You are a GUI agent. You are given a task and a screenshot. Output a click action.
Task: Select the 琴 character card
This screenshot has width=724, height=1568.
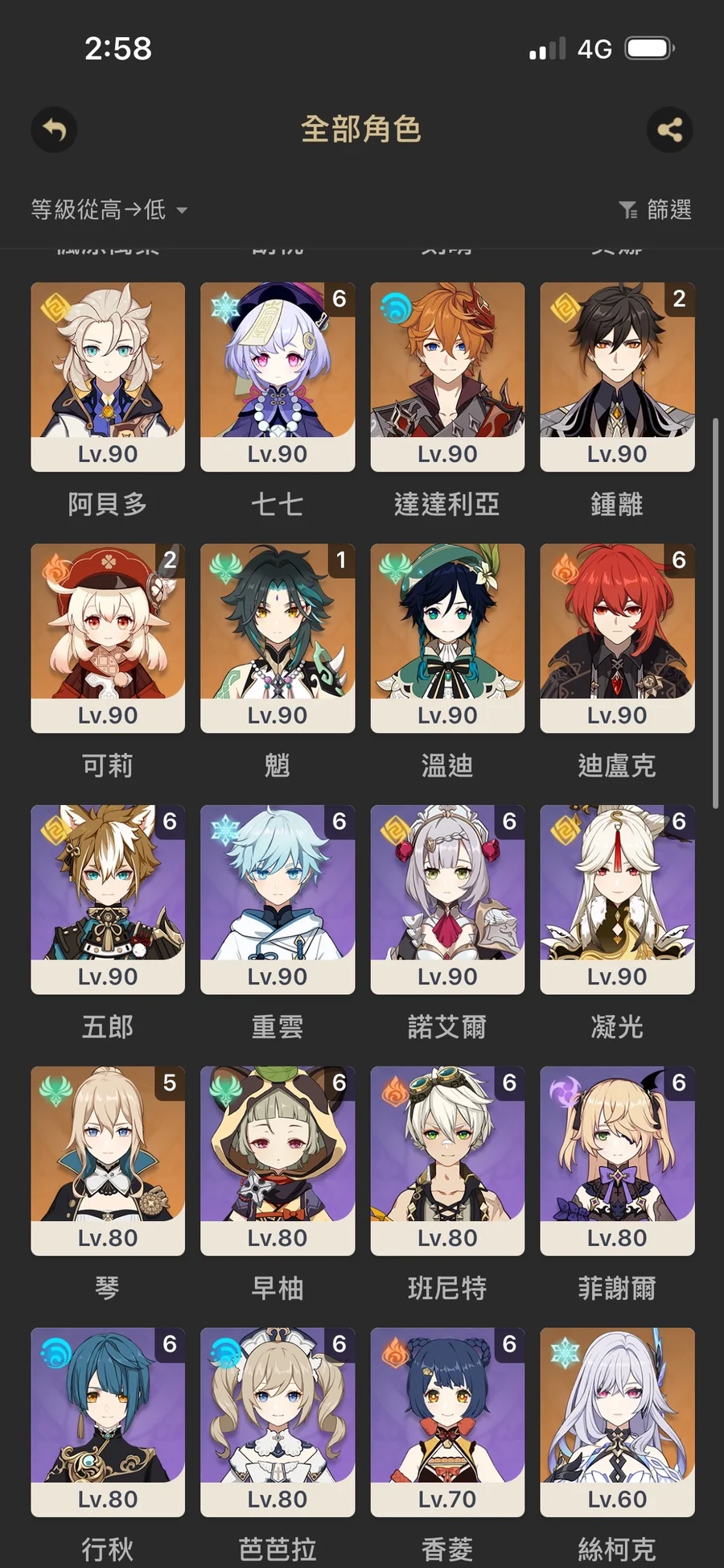click(x=108, y=1160)
